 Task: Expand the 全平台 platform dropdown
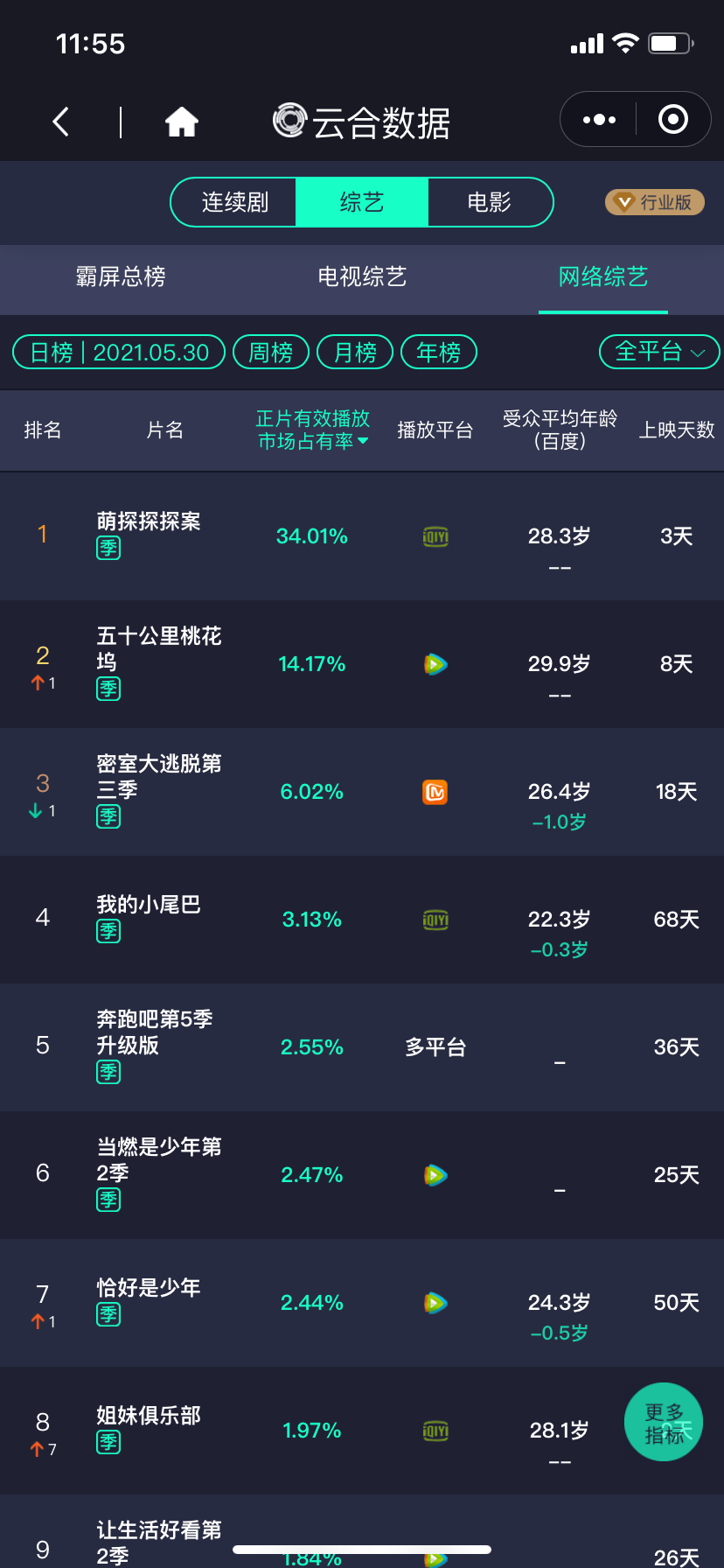(x=659, y=352)
